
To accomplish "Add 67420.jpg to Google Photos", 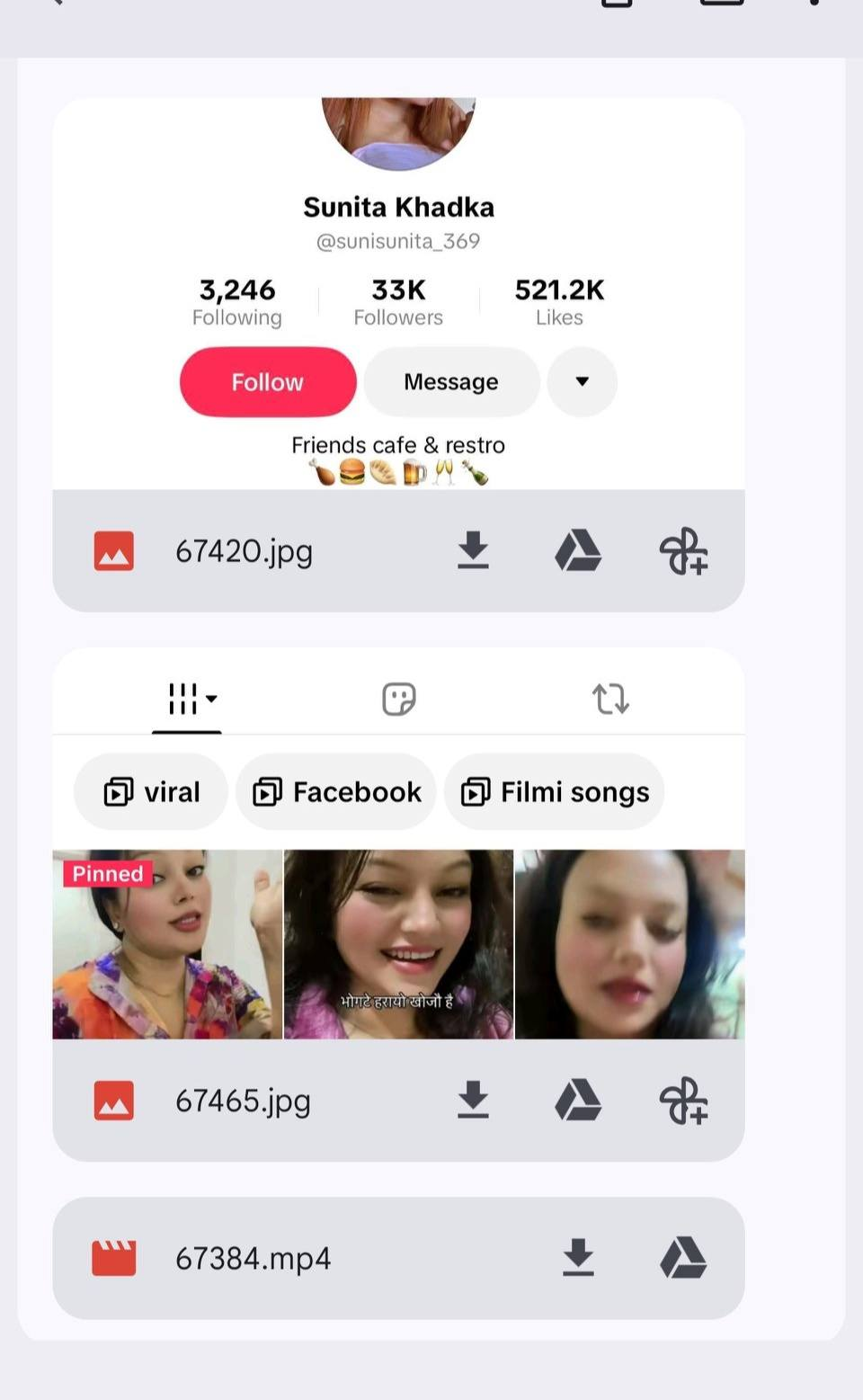I will (x=683, y=550).
